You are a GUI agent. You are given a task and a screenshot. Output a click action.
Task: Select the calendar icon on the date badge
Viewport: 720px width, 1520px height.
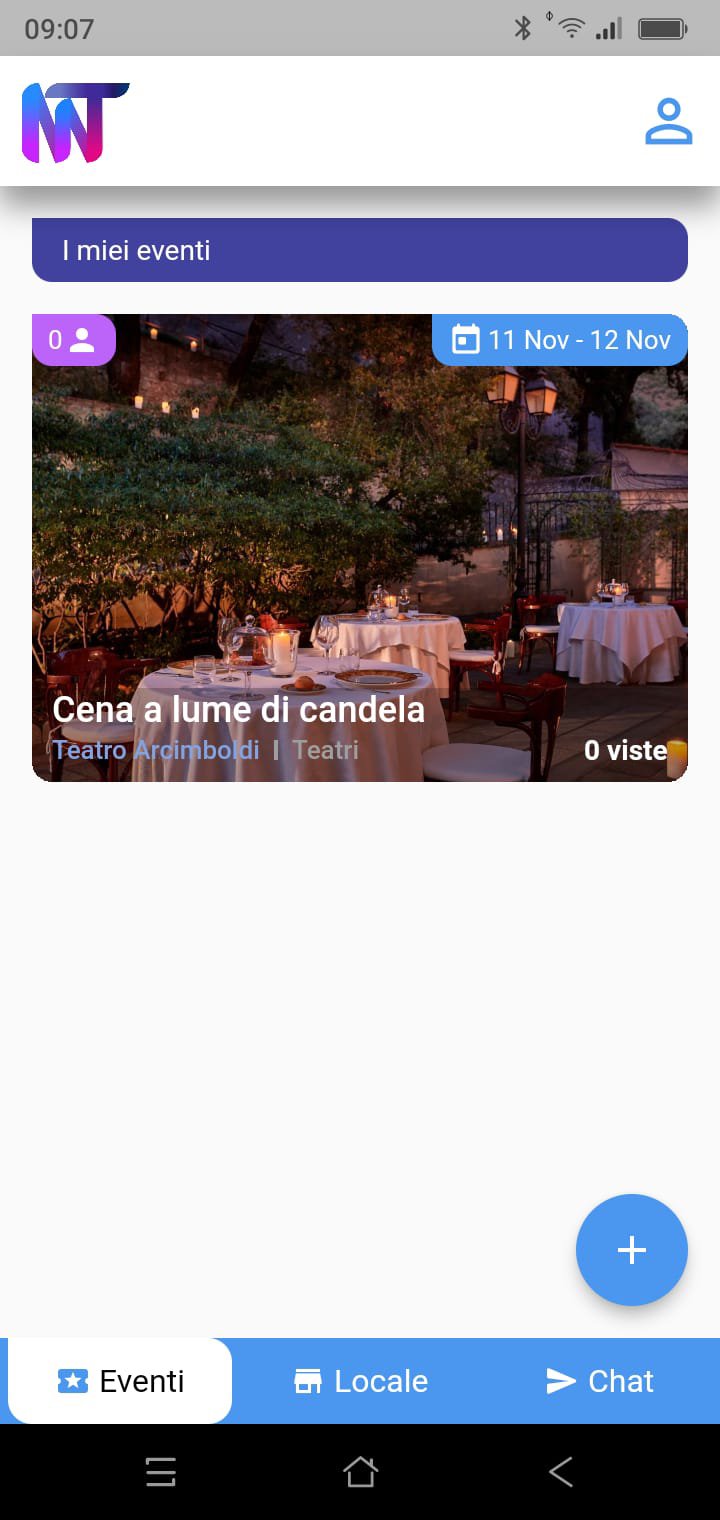(466, 340)
